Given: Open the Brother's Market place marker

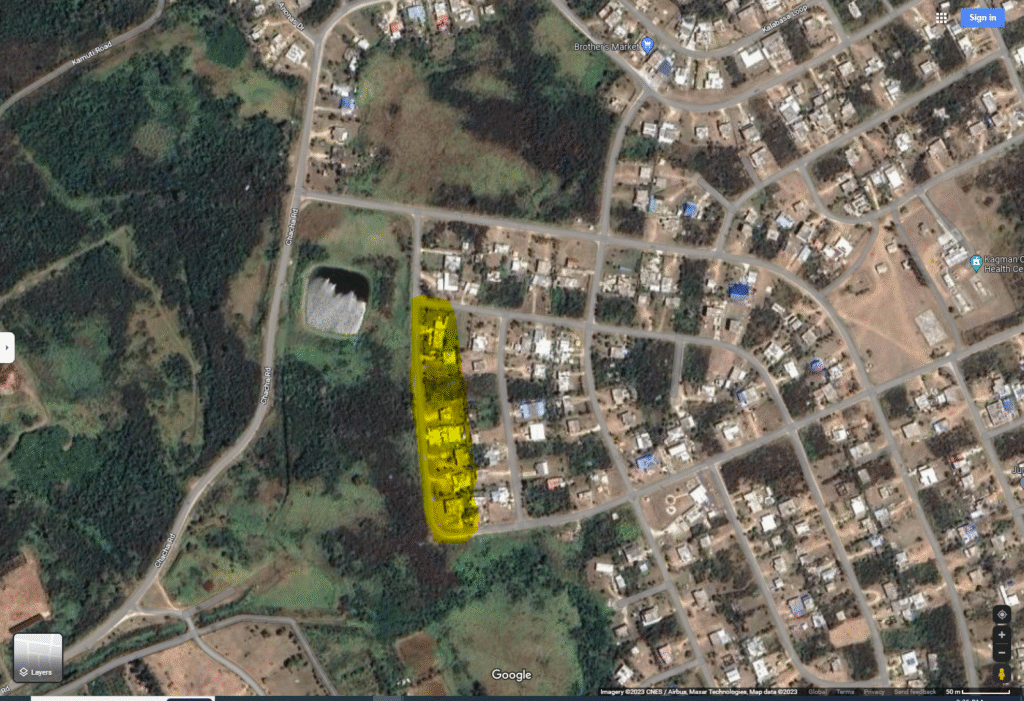Looking at the screenshot, I should pyautogui.click(x=647, y=45).
